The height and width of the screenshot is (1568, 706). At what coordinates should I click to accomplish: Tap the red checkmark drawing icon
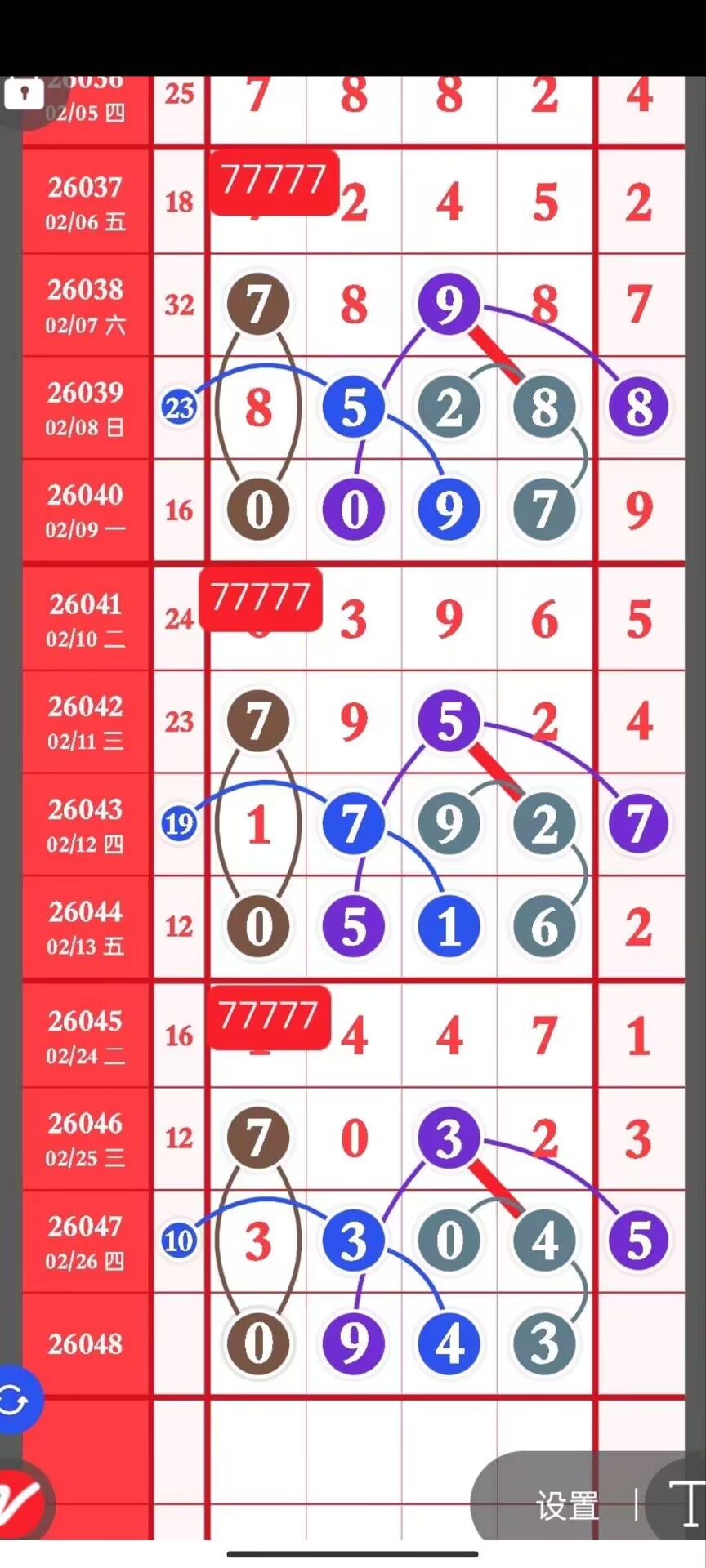(x=20, y=1501)
